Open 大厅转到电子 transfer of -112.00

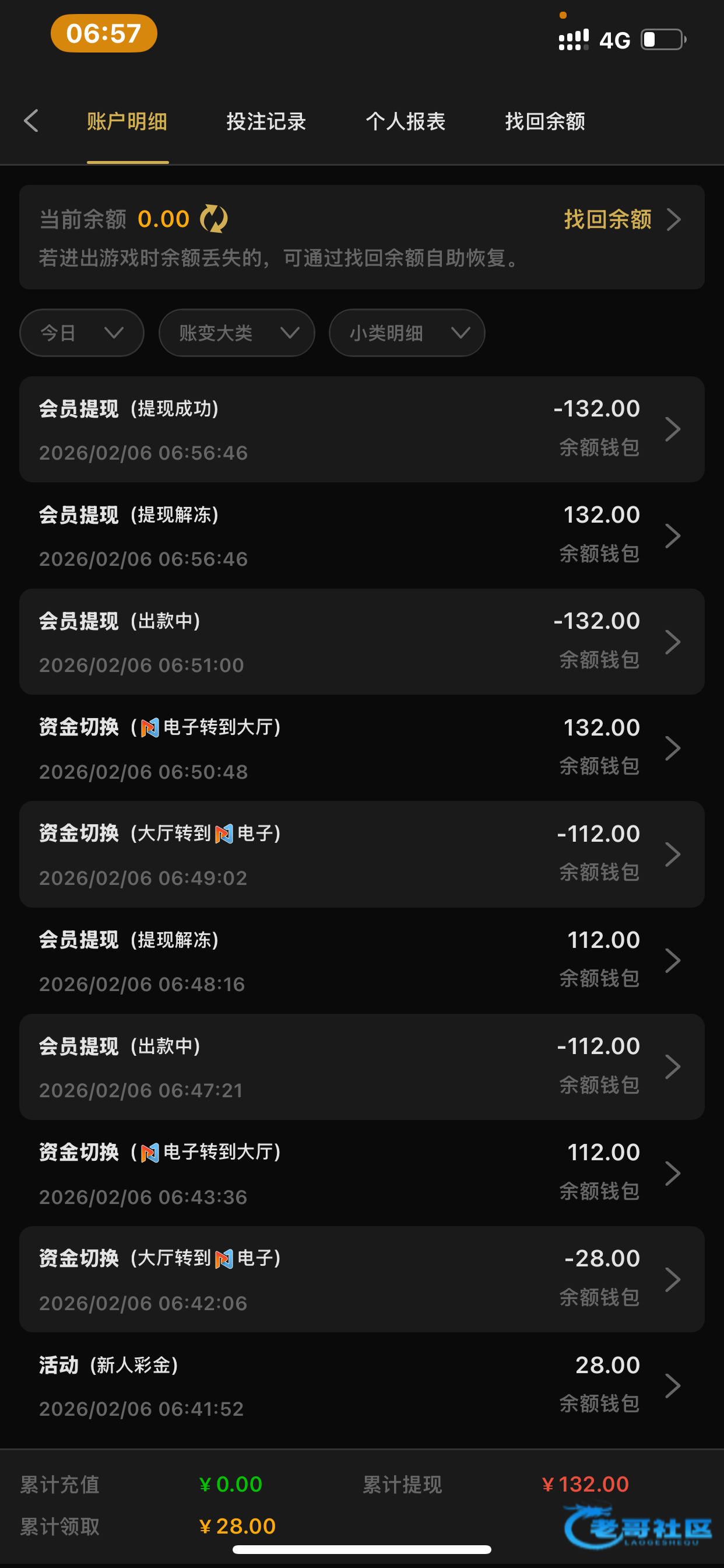click(361, 855)
